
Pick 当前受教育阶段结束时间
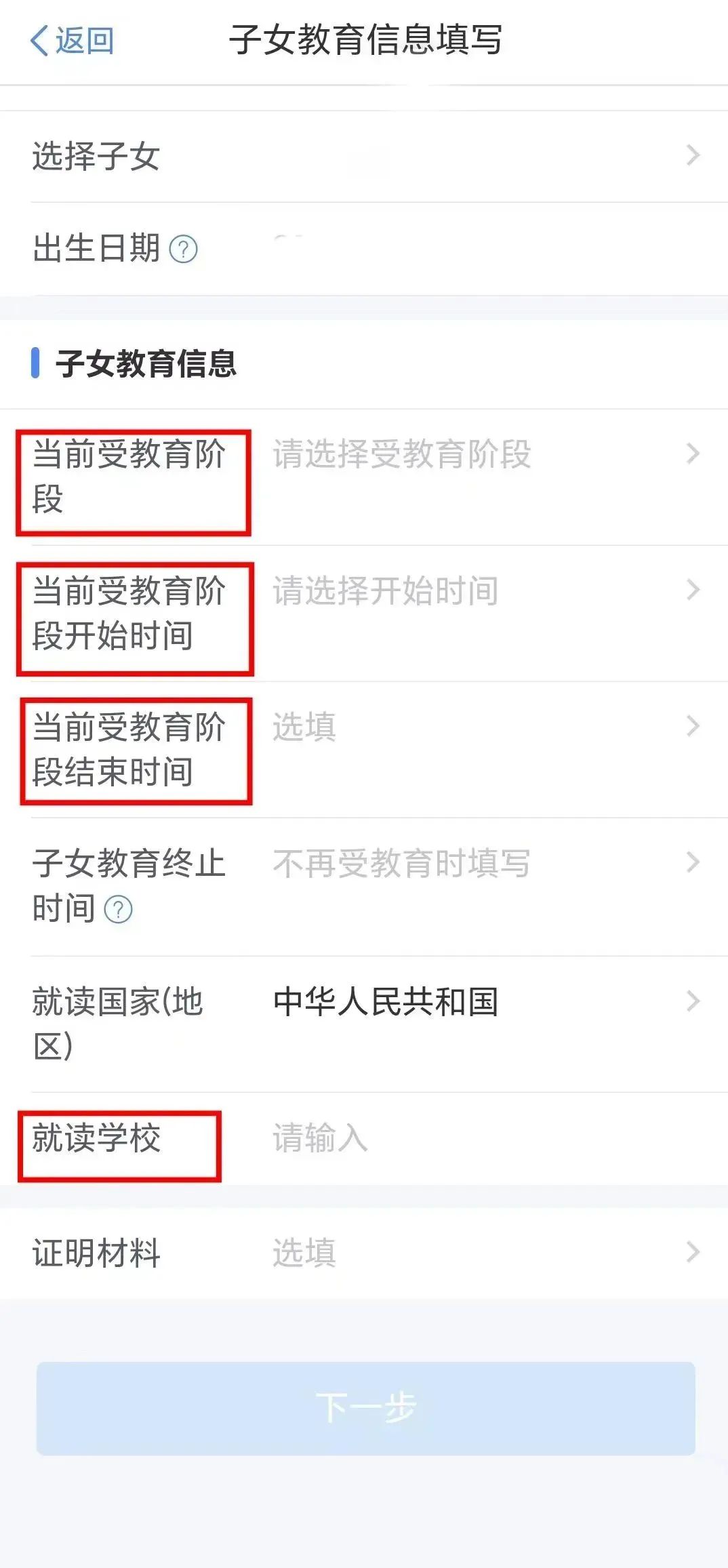304,727
